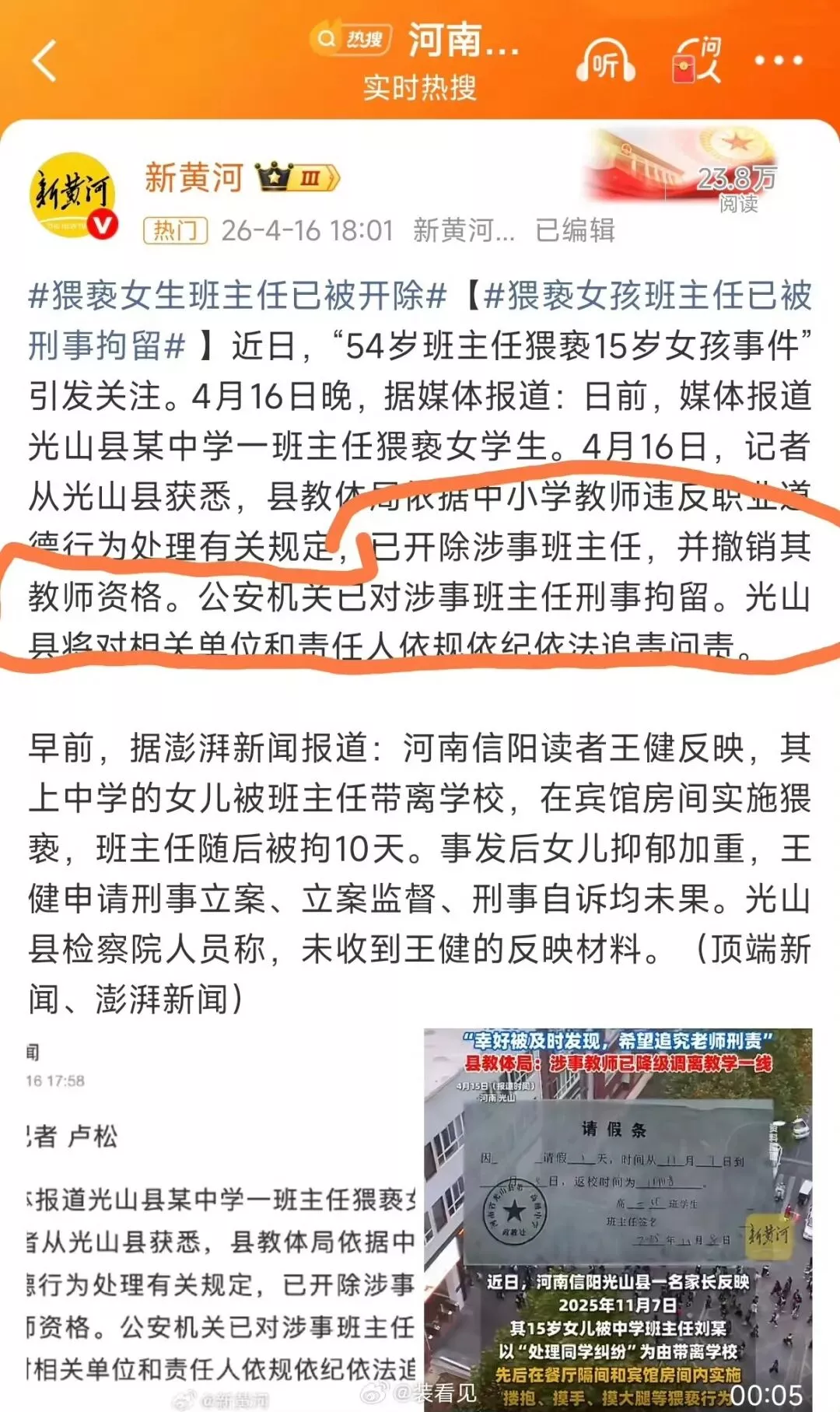The image size is (840, 1412).
Task: Open hashtag #猥亵女生班主任已被开除#
Action: [x=237, y=296]
